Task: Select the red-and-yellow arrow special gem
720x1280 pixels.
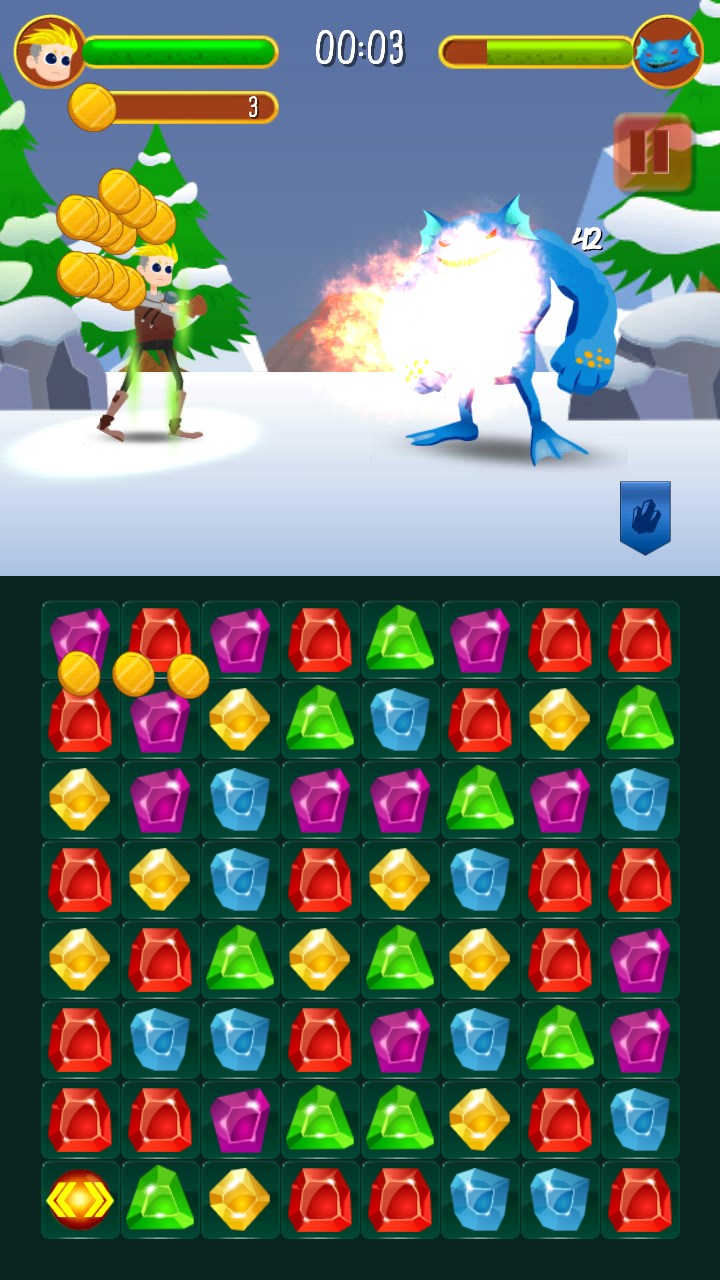Action: pyautogui.click(x=80, y=1199)
